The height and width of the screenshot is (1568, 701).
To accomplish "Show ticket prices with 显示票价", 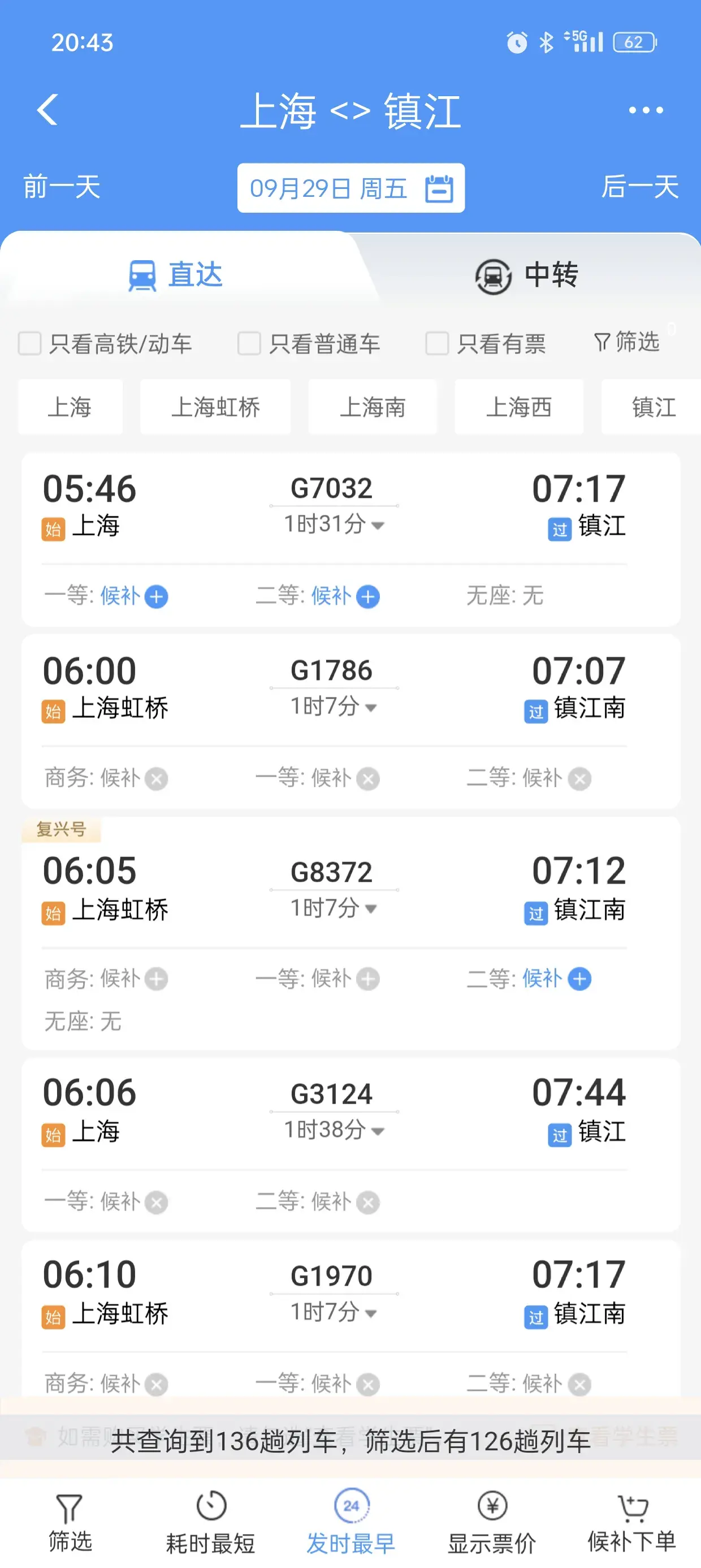I will [x=492, y=1524].
